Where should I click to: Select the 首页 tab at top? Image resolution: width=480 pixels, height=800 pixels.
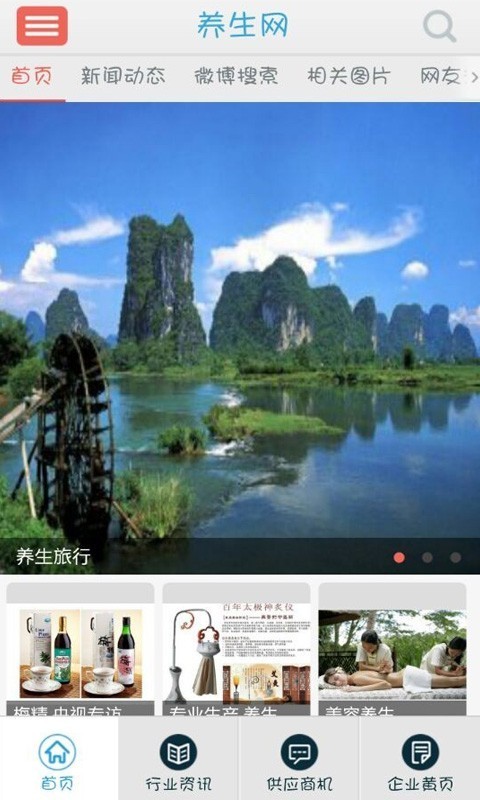click(x=32, y=76)
